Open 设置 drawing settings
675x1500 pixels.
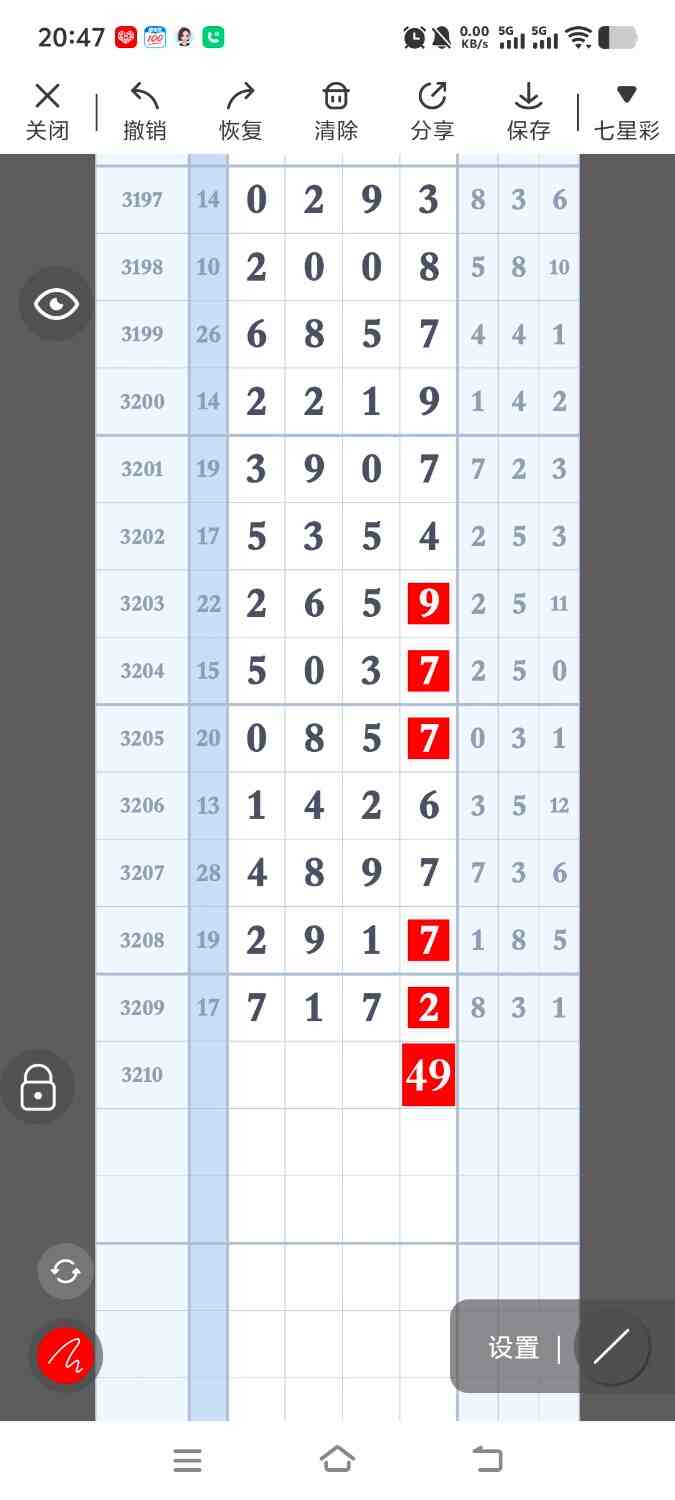pos(514,1348)
